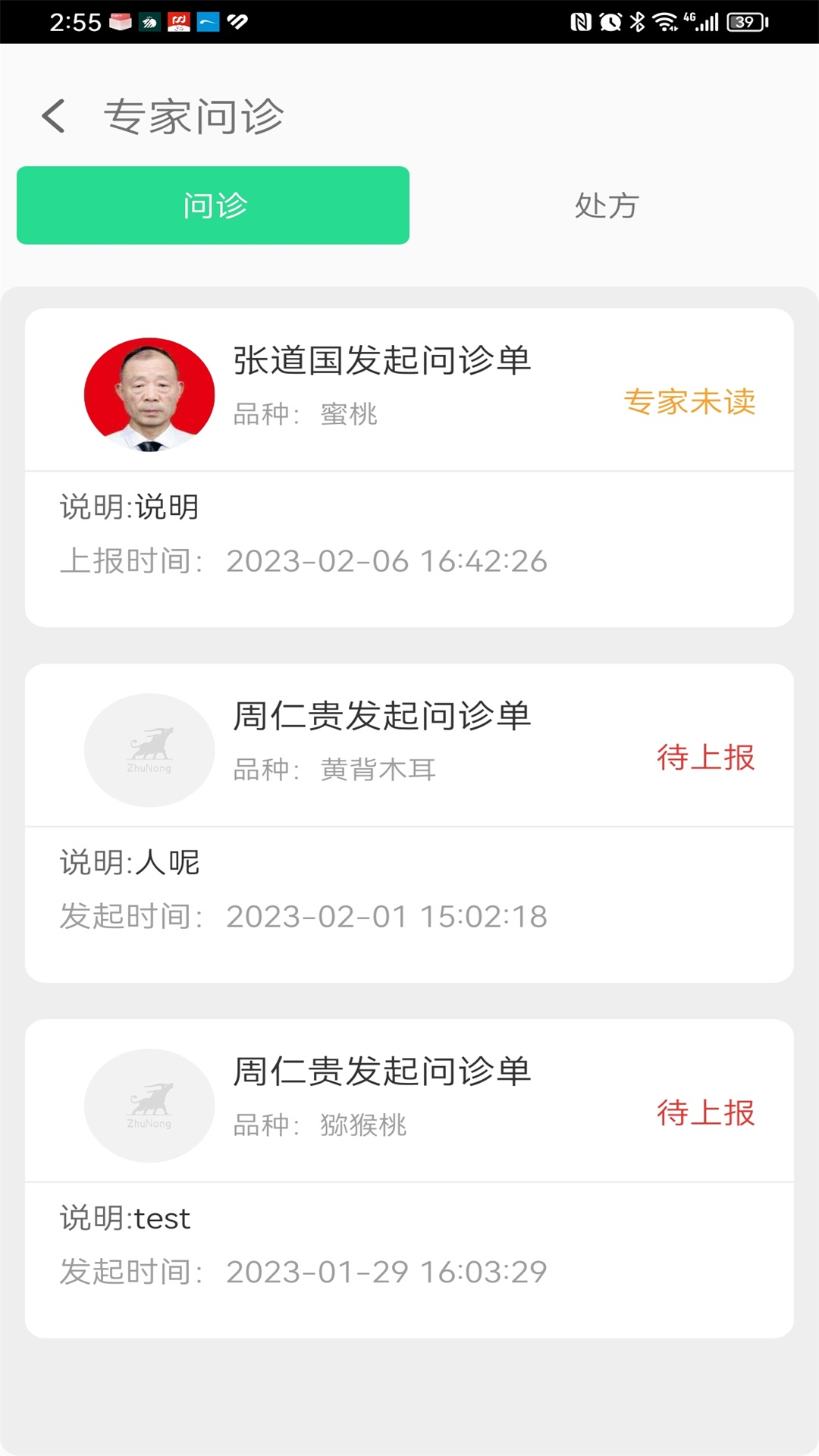
Task: Tap 待上报 on the 猕猴桃 consultation
Action: [x=706, y=1115]
